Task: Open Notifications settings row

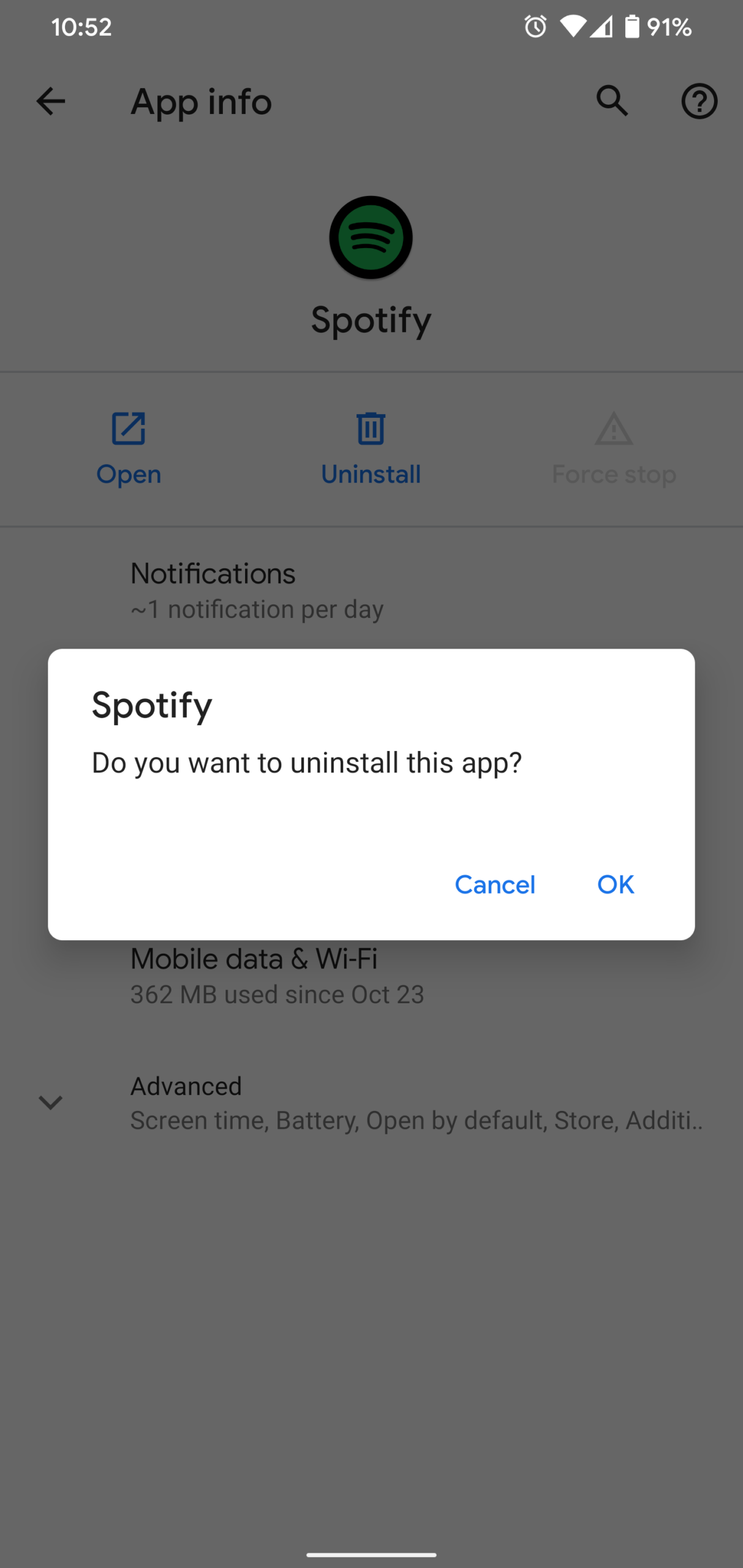Action: [x=371, y=590]
